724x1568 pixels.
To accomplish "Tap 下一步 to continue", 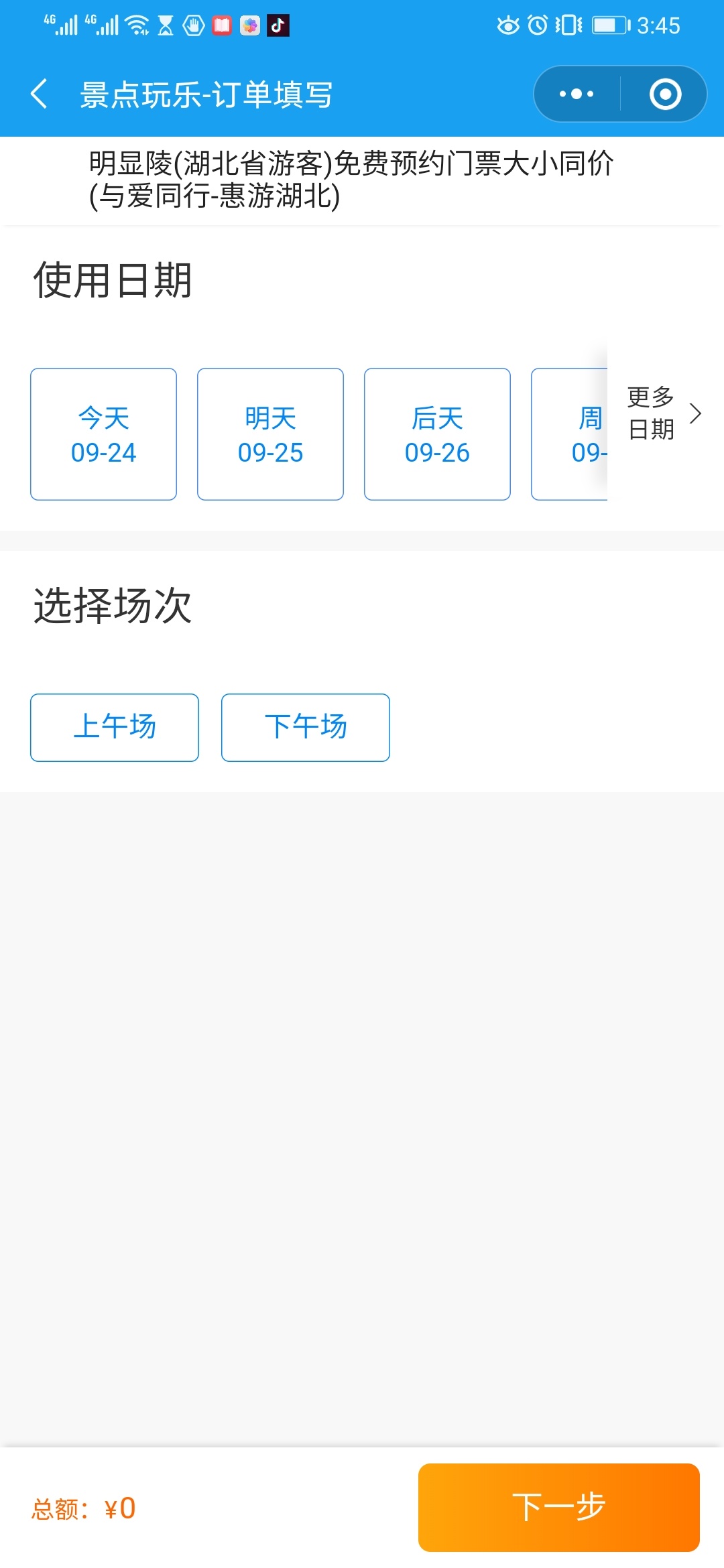I will coord(558,1507).
